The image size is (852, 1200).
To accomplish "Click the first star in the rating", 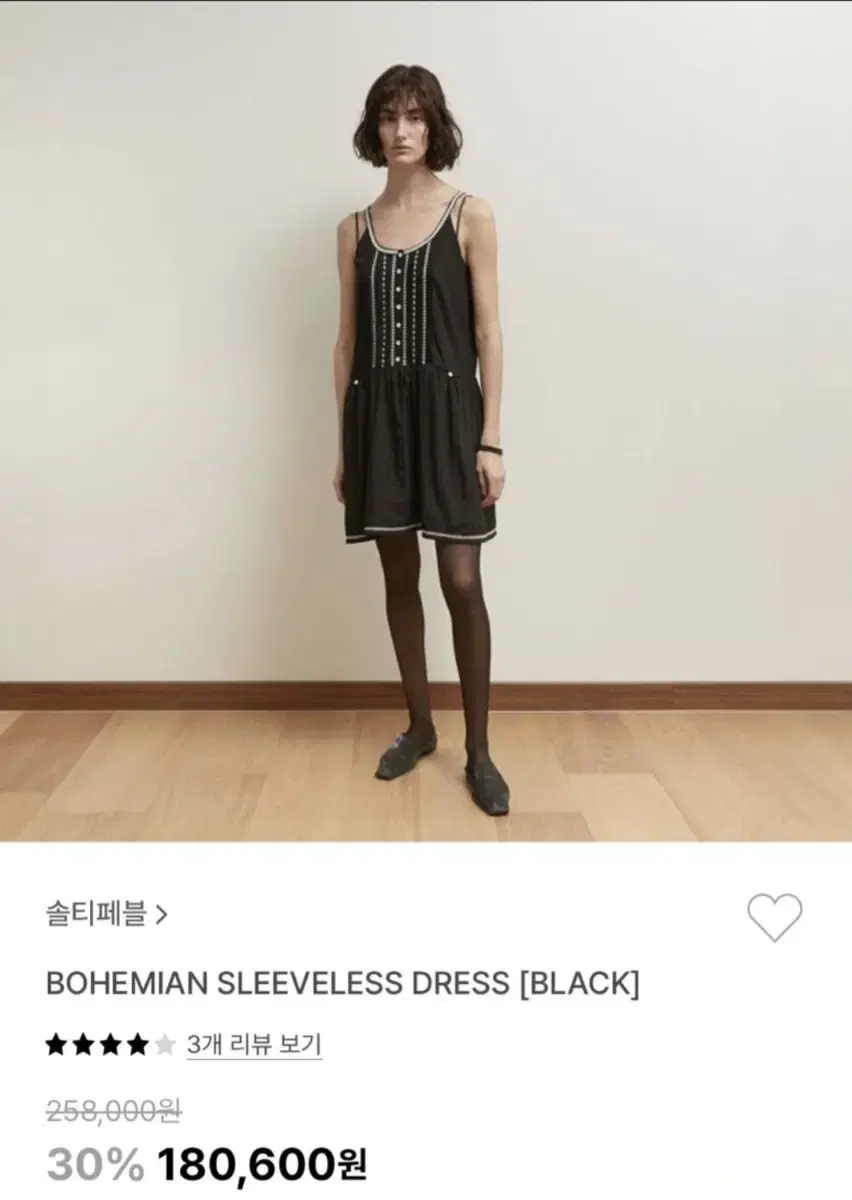I will (55, 1044).
